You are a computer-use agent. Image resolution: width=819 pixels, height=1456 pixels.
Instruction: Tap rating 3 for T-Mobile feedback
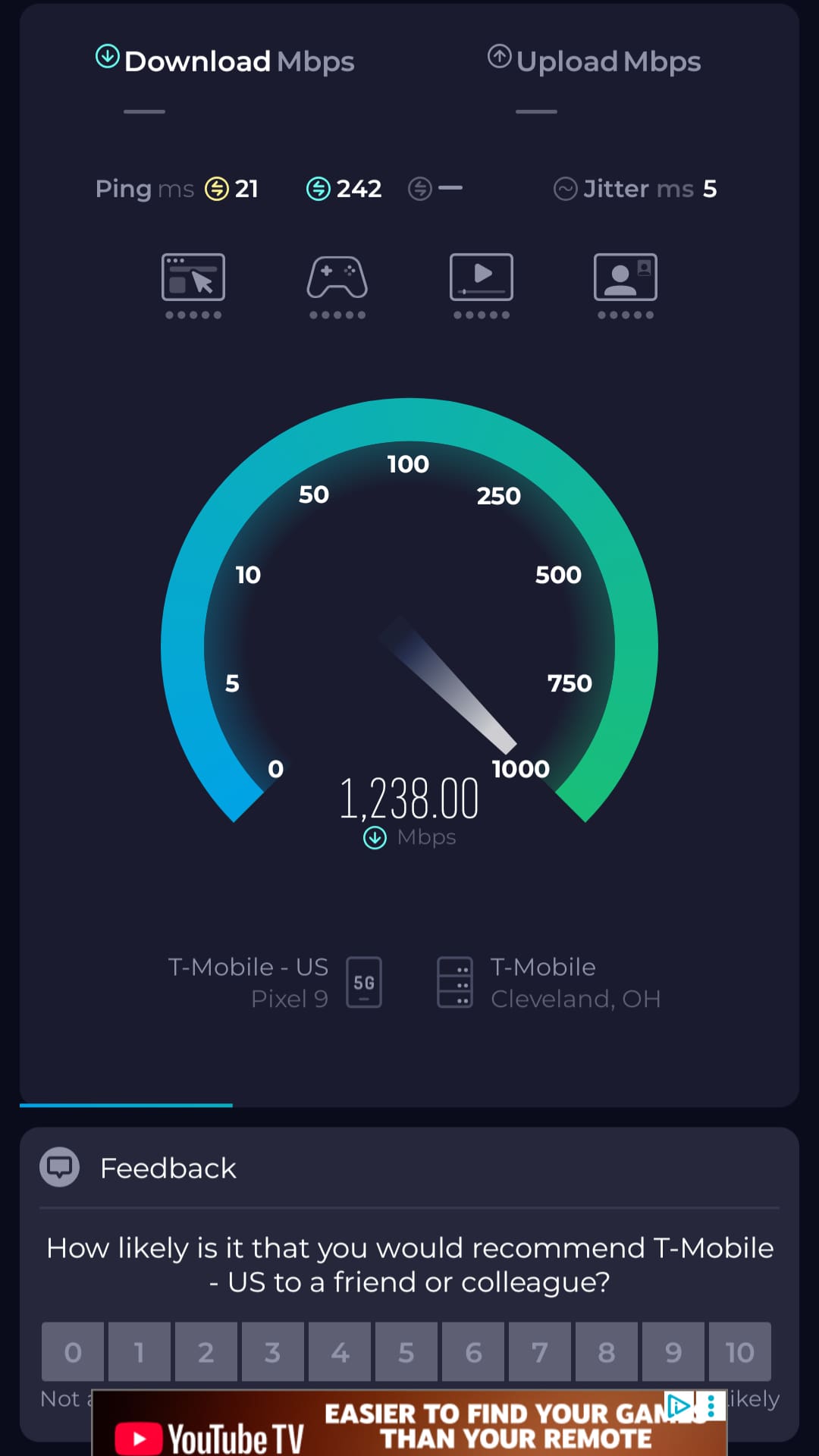click(273, 1351)
